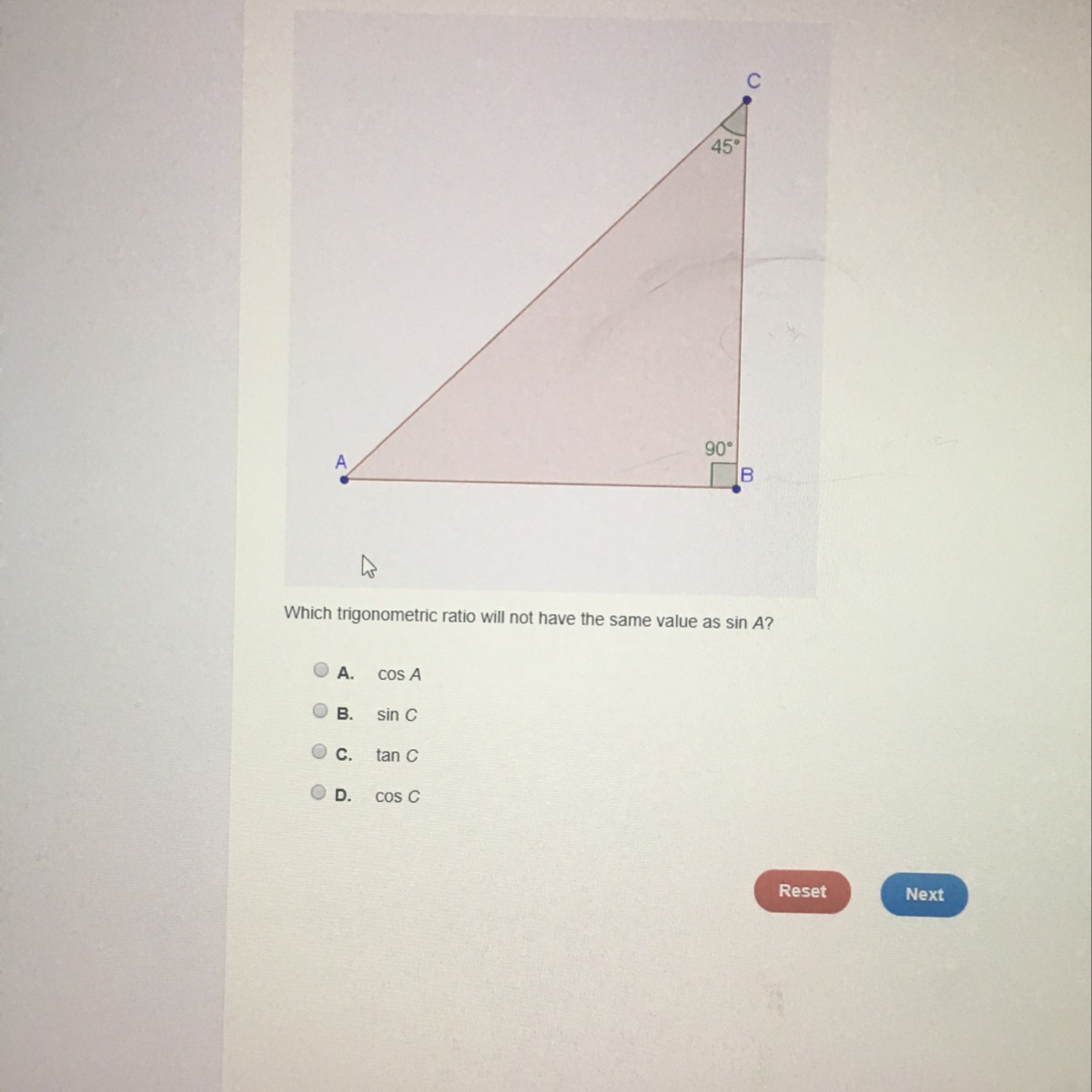Select answer A, cos A
The image size is (1092, 1092).
tap(320, 671)
